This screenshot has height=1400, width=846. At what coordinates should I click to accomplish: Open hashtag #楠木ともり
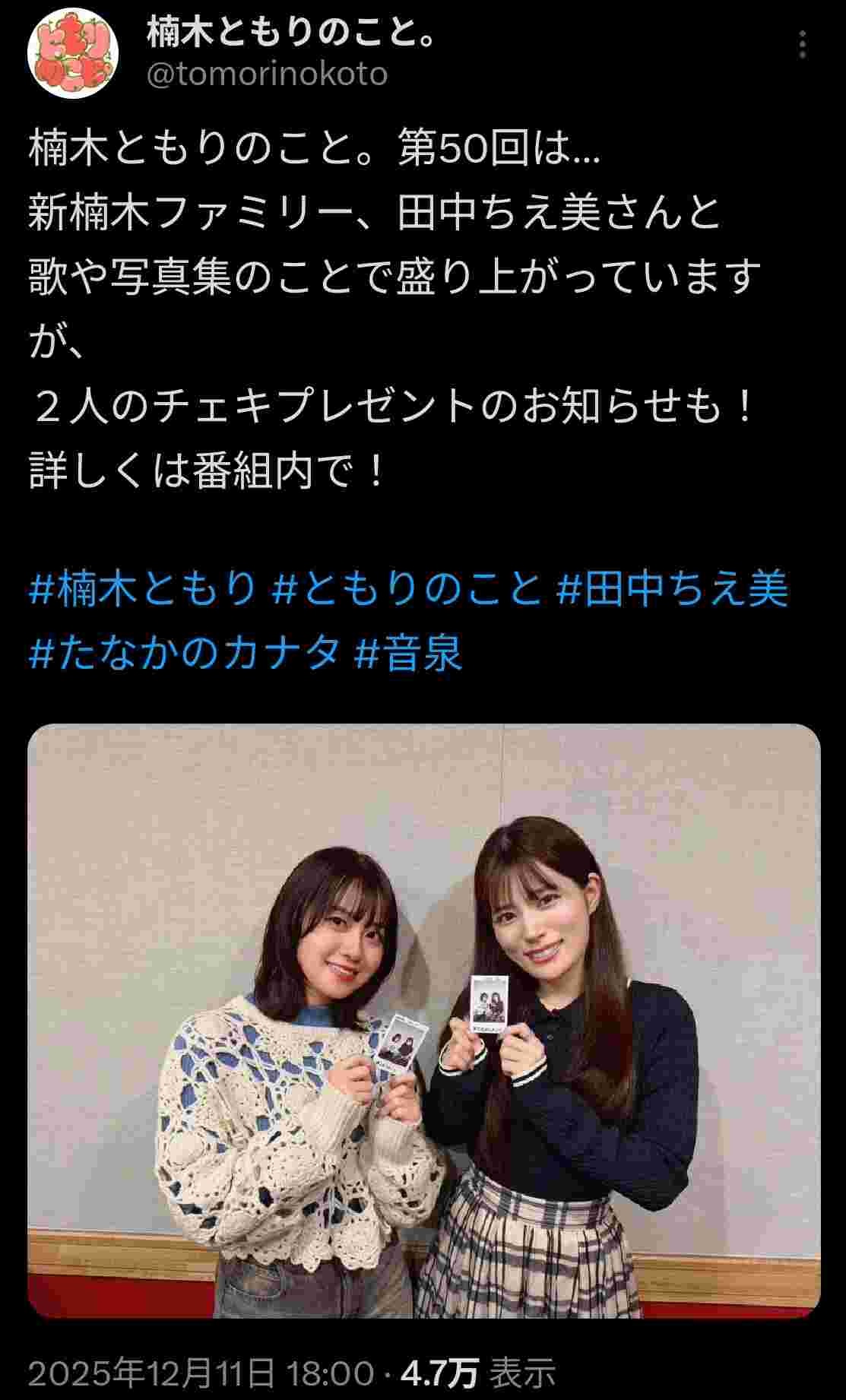[143, 589]
